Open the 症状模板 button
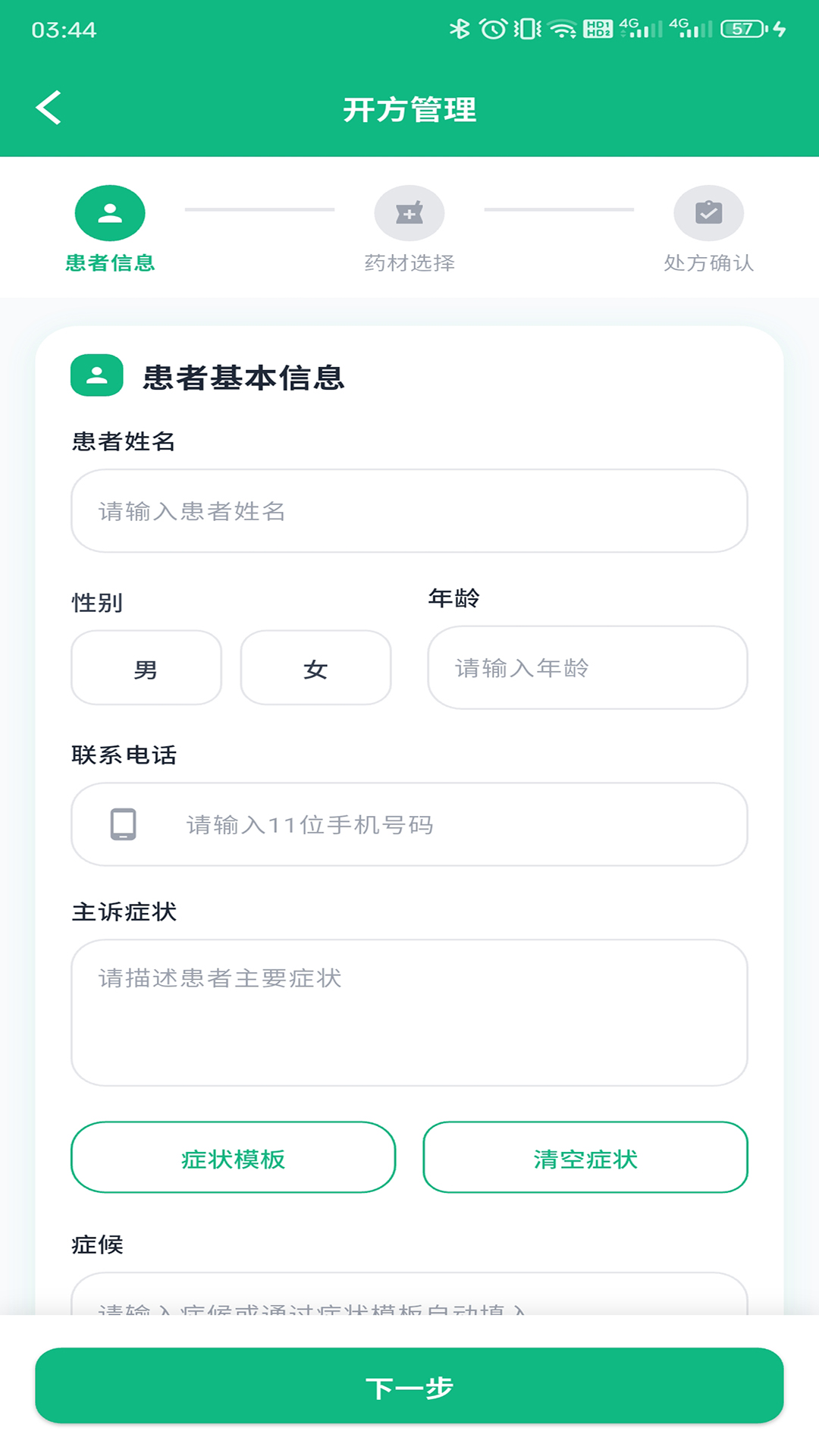The height and width of the screenshot is (1456, 819). tap(234, 1157)
